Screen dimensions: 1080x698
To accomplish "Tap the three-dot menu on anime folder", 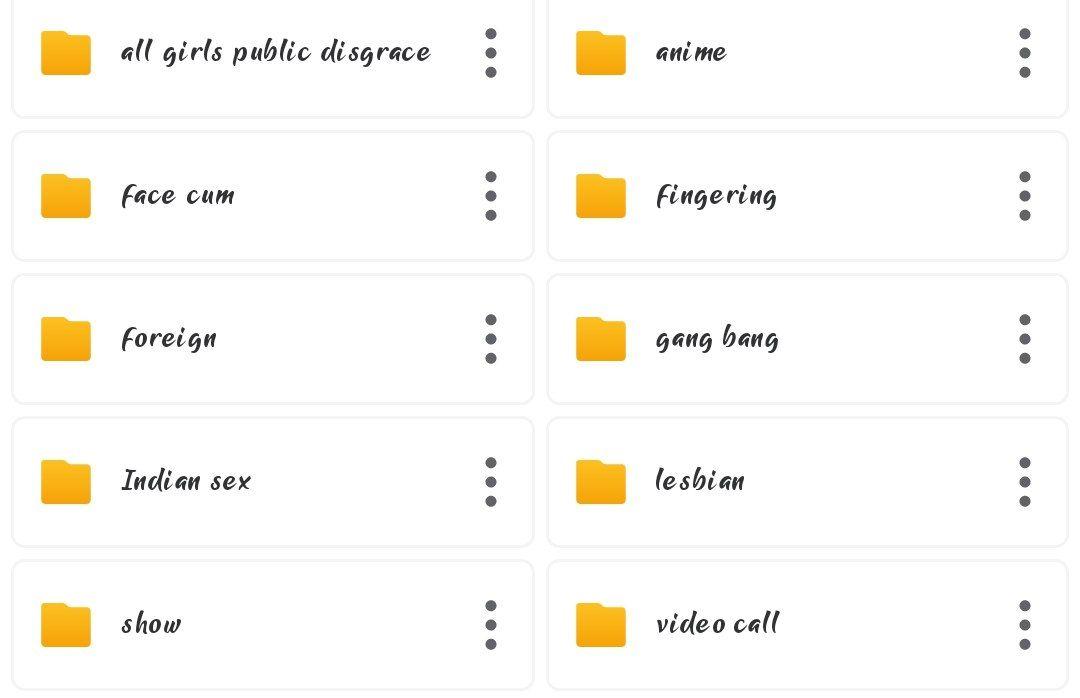I will pos(1024,53).
